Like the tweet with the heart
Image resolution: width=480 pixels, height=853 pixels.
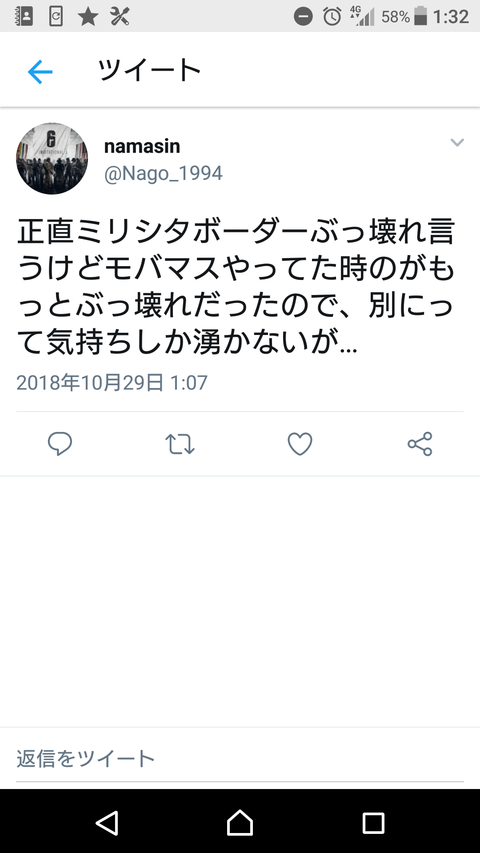[300, 444]
